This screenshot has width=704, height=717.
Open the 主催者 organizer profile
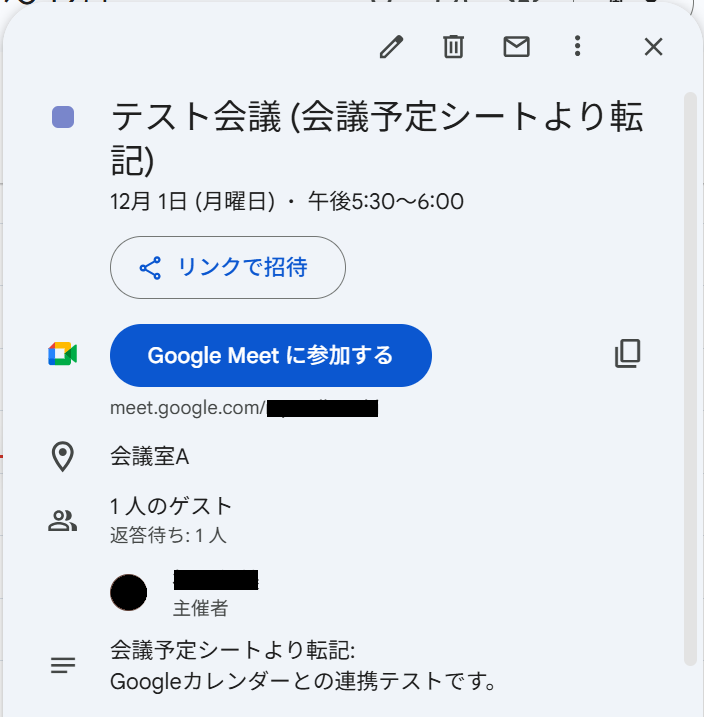[x=129, y=592]
